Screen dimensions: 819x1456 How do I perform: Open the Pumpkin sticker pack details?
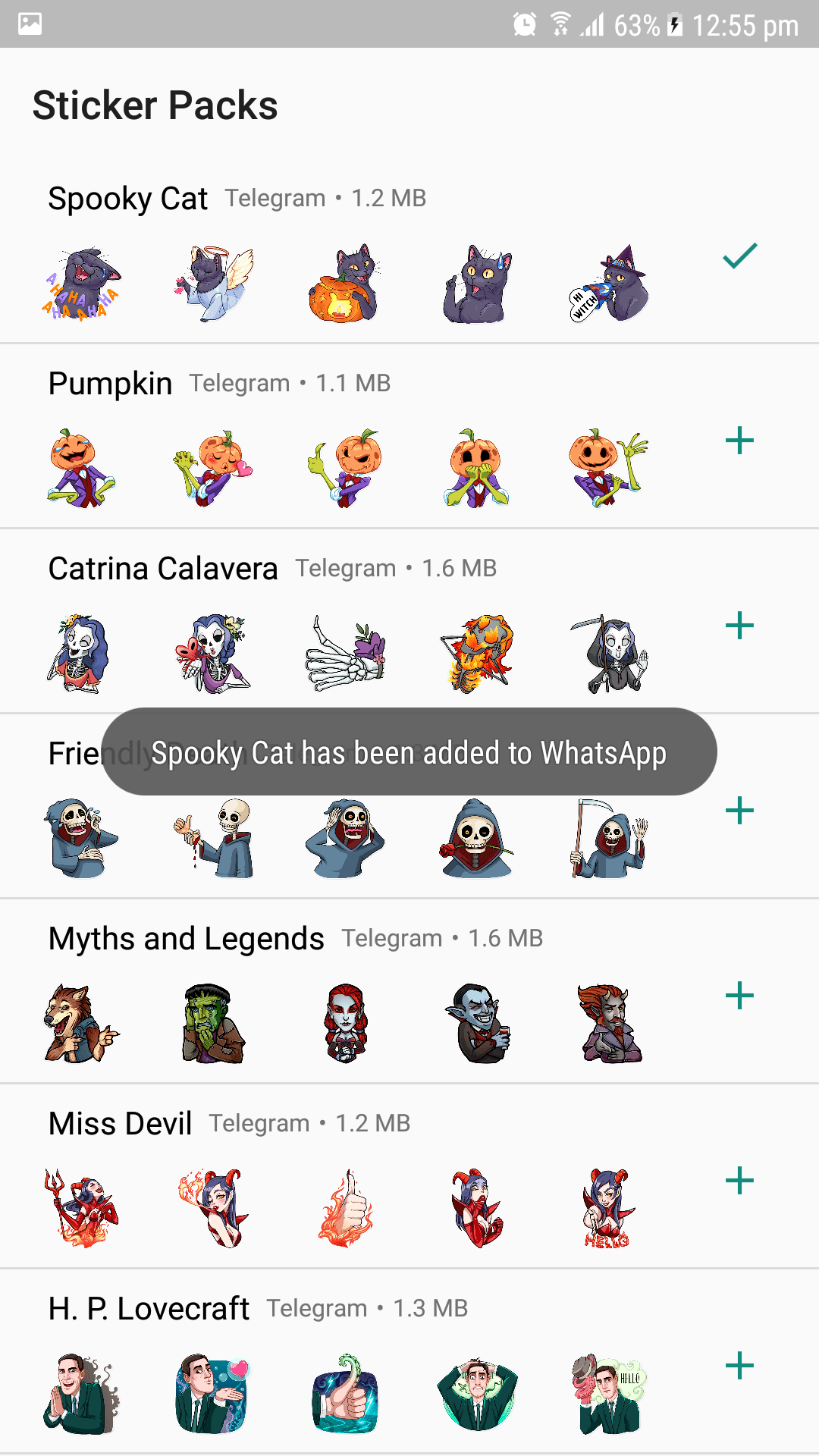[x=111, y=384]
